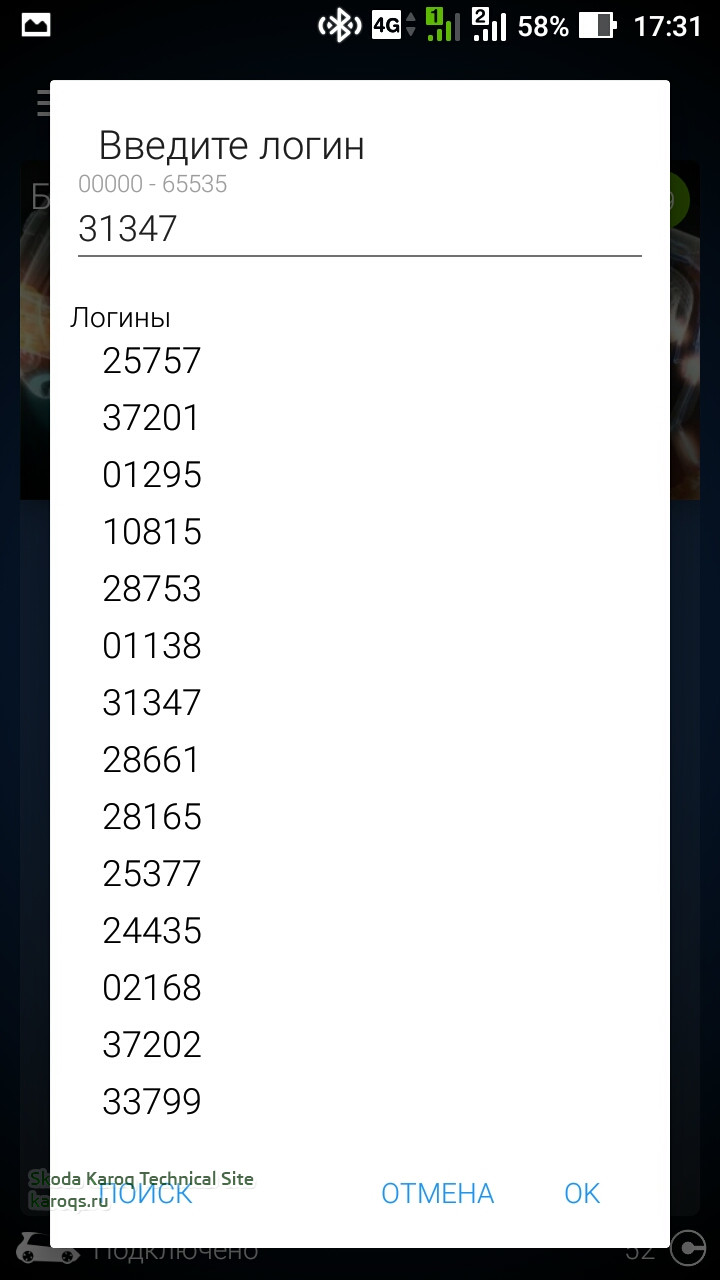Choose login 28753 from the list
The image size is (720, 1280).
[x=152, y=589]
